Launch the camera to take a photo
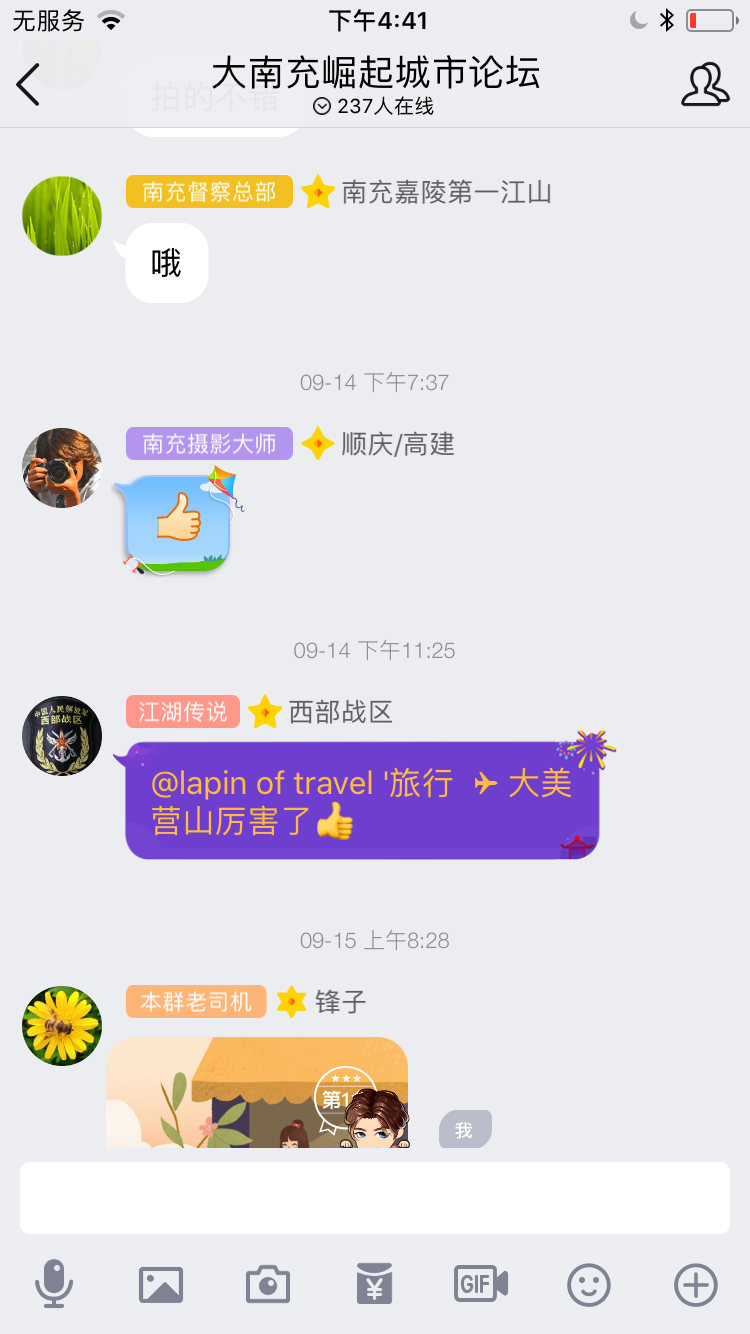The image size is (750, 1334). click(x=268, y=1284)
